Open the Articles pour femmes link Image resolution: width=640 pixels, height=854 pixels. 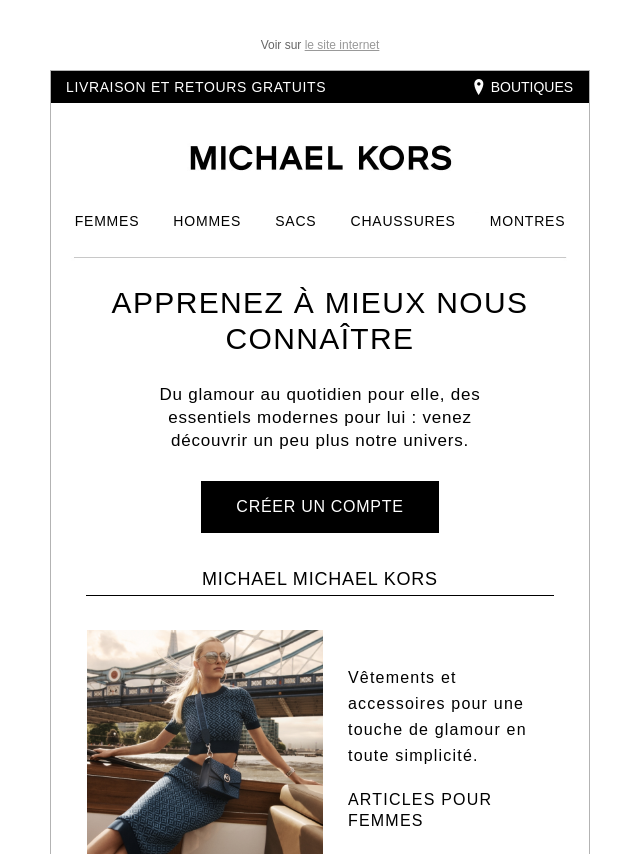pos(420,810)
